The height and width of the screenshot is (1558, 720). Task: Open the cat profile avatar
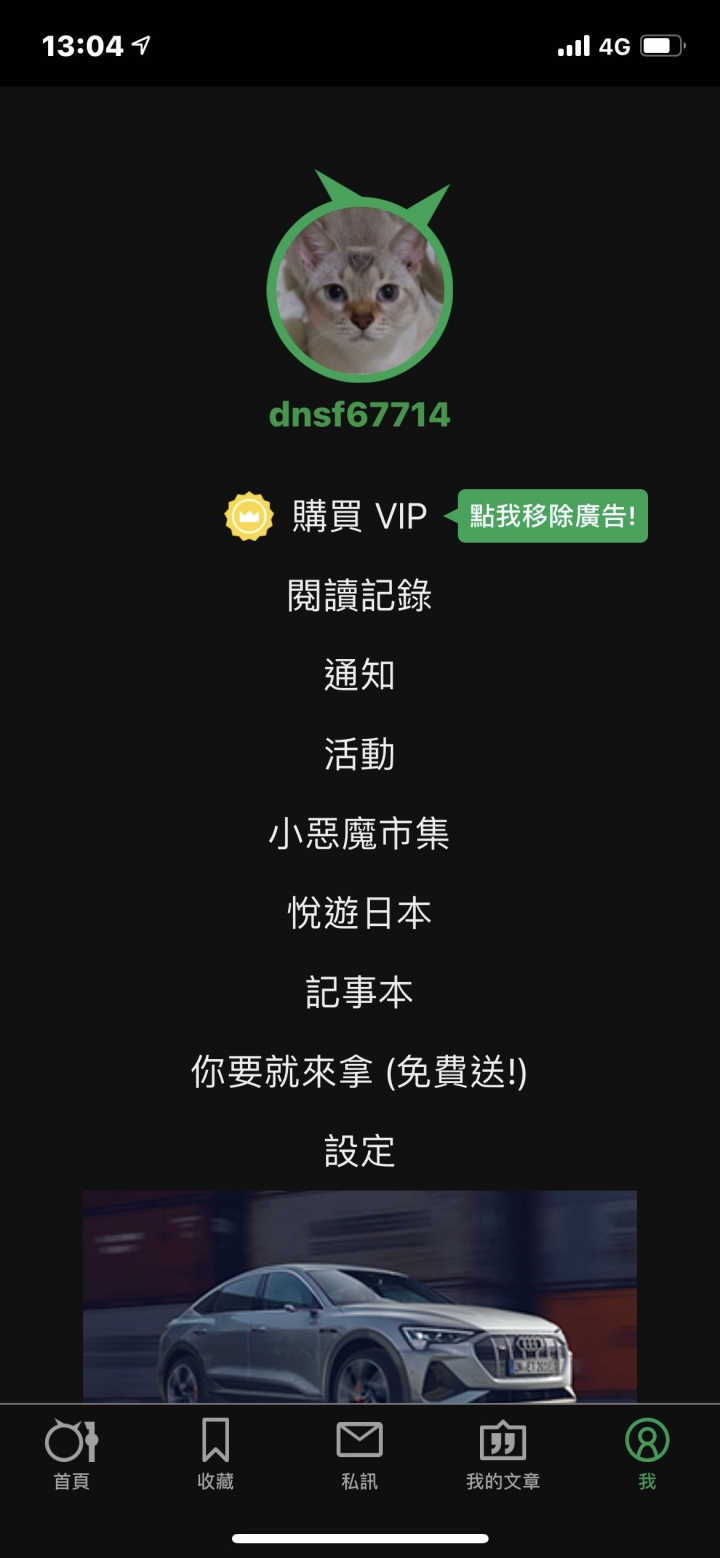click(x=360, y=290)
